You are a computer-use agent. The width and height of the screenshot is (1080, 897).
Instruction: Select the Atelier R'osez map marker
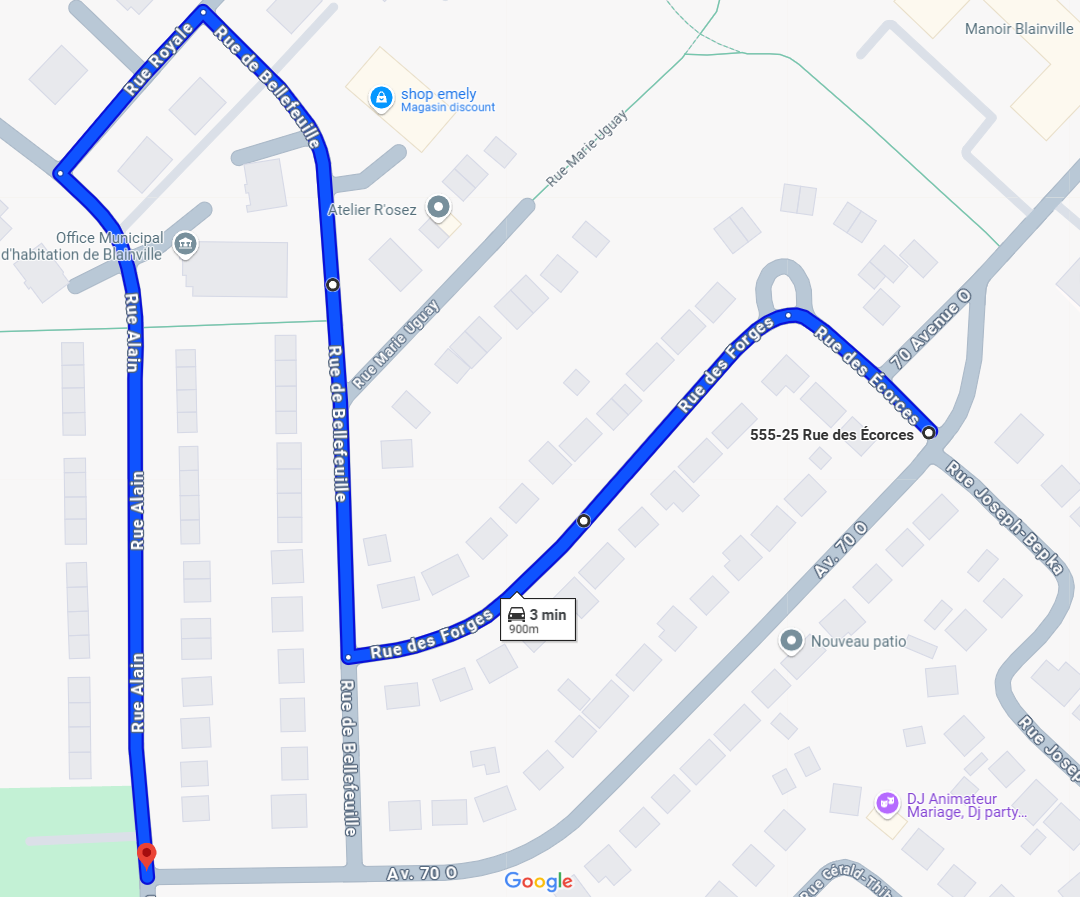point(438,208)
